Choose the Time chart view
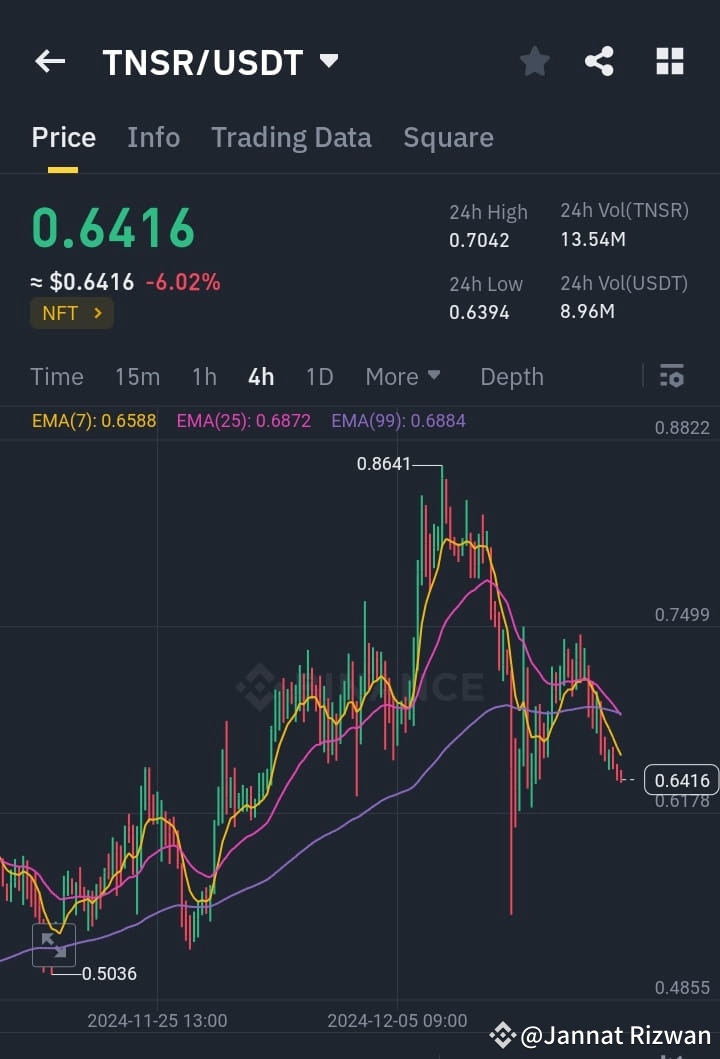This screenshot has width=720, height=1059. tap(56, 377)
